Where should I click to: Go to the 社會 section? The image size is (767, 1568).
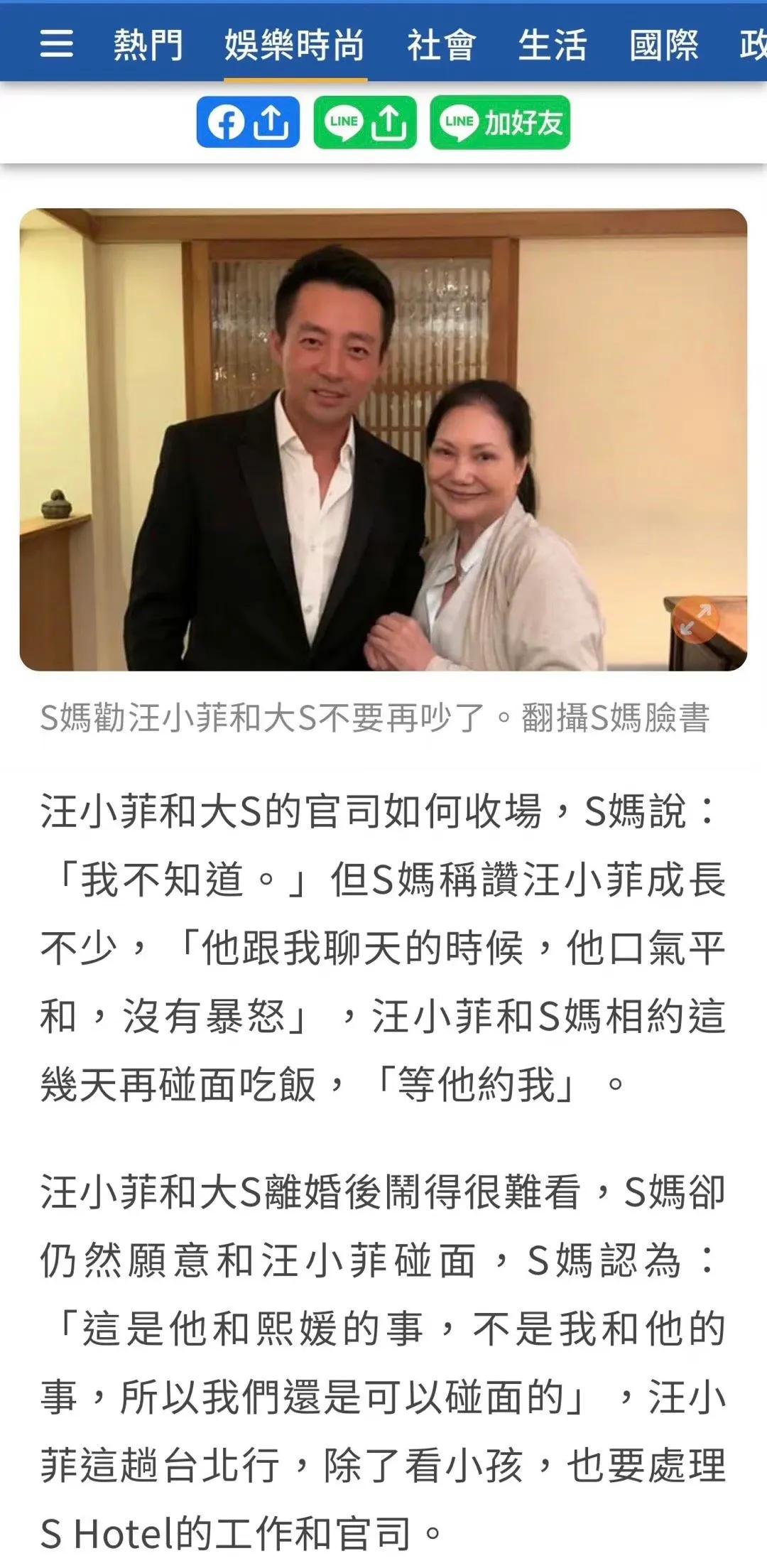441,45
